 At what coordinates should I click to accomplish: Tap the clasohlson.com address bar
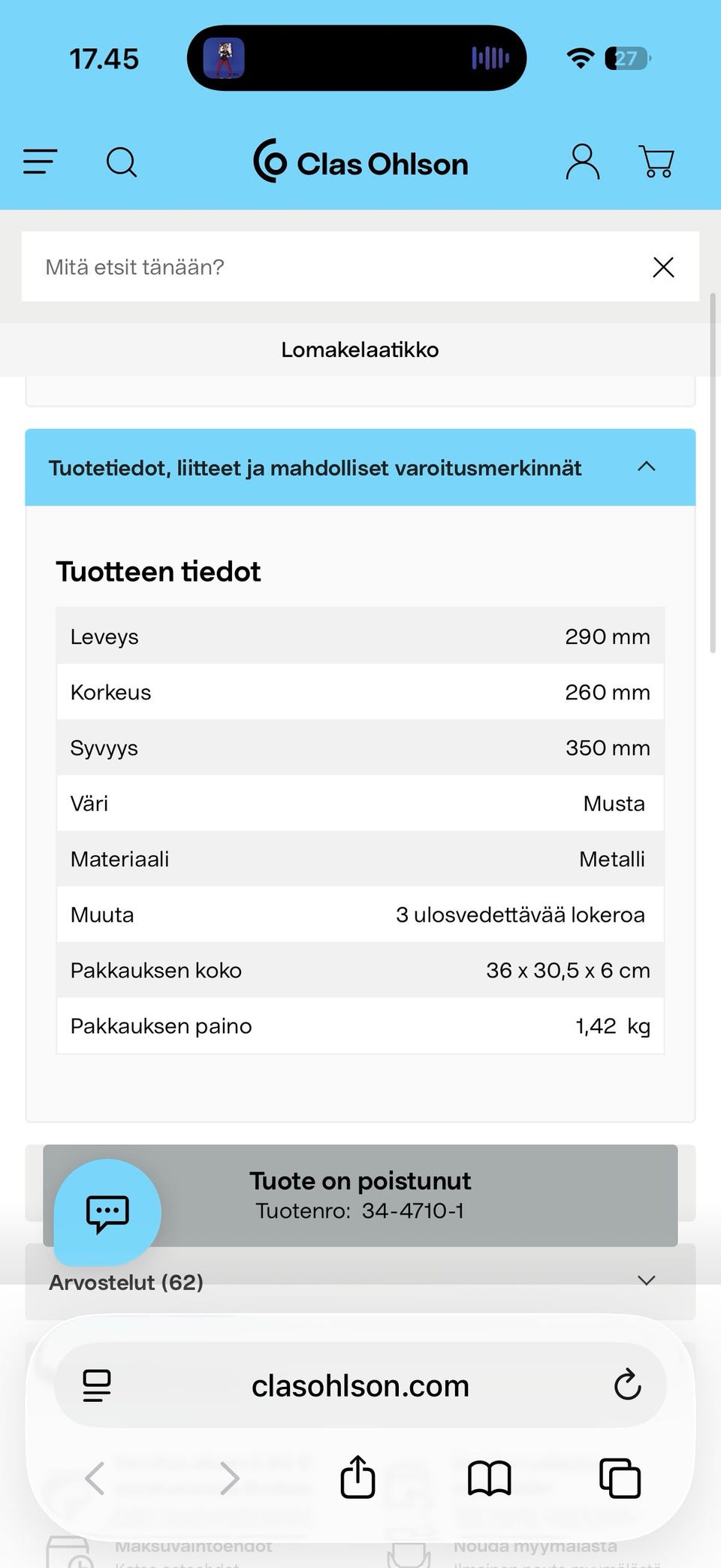tap(360, 1385)
